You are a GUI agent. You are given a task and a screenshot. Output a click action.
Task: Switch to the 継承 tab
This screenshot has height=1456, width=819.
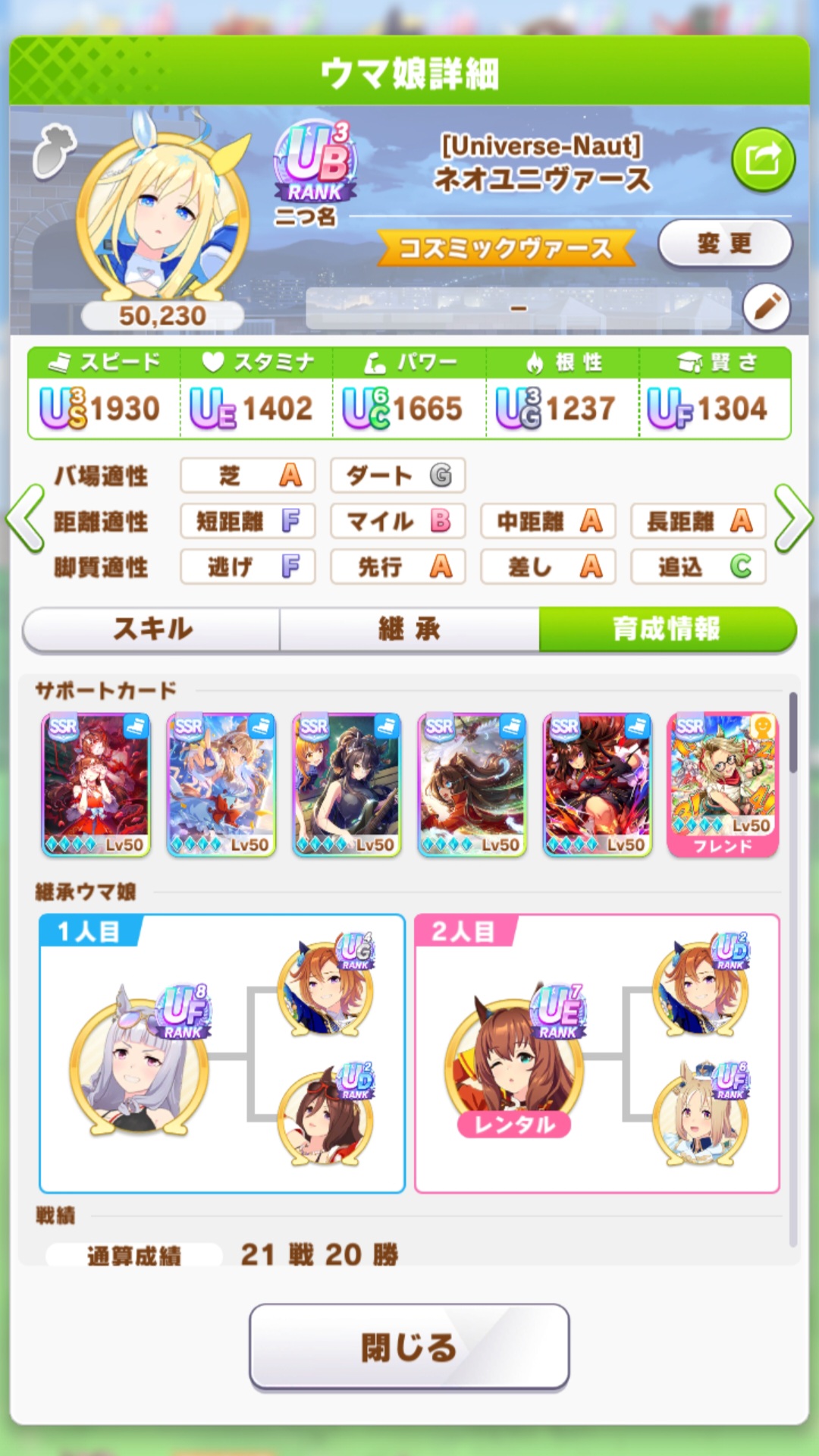(x=409, y=629)
